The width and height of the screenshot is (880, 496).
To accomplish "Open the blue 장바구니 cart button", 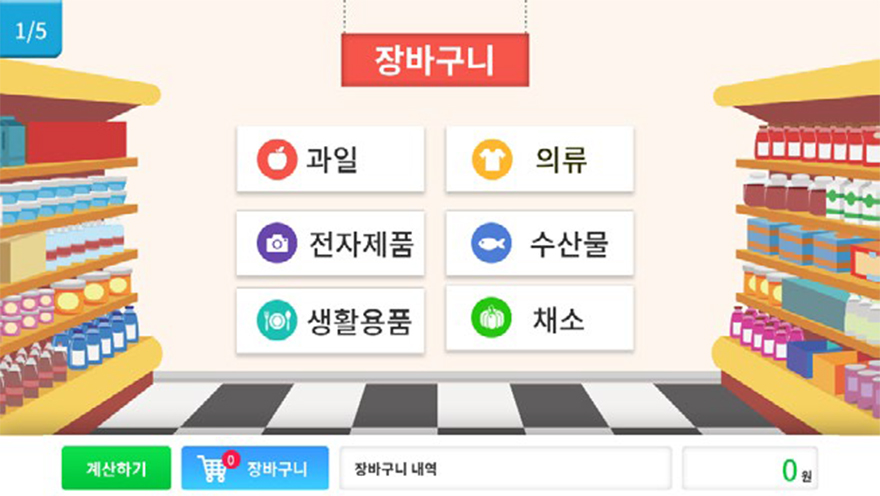I will pos(255,468).
